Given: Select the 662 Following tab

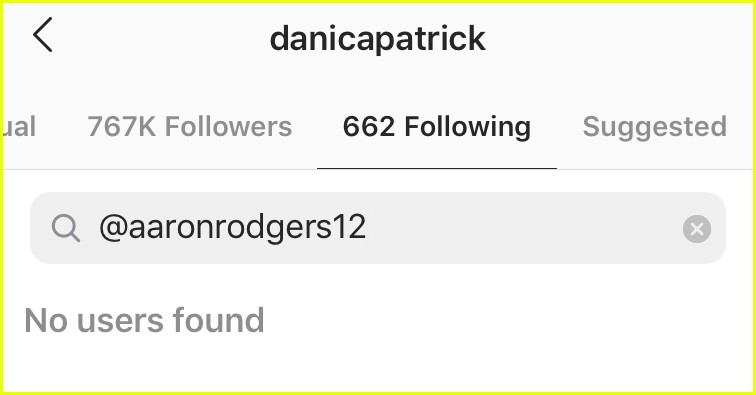Looking at the screenshot, I should coord(437,127).
